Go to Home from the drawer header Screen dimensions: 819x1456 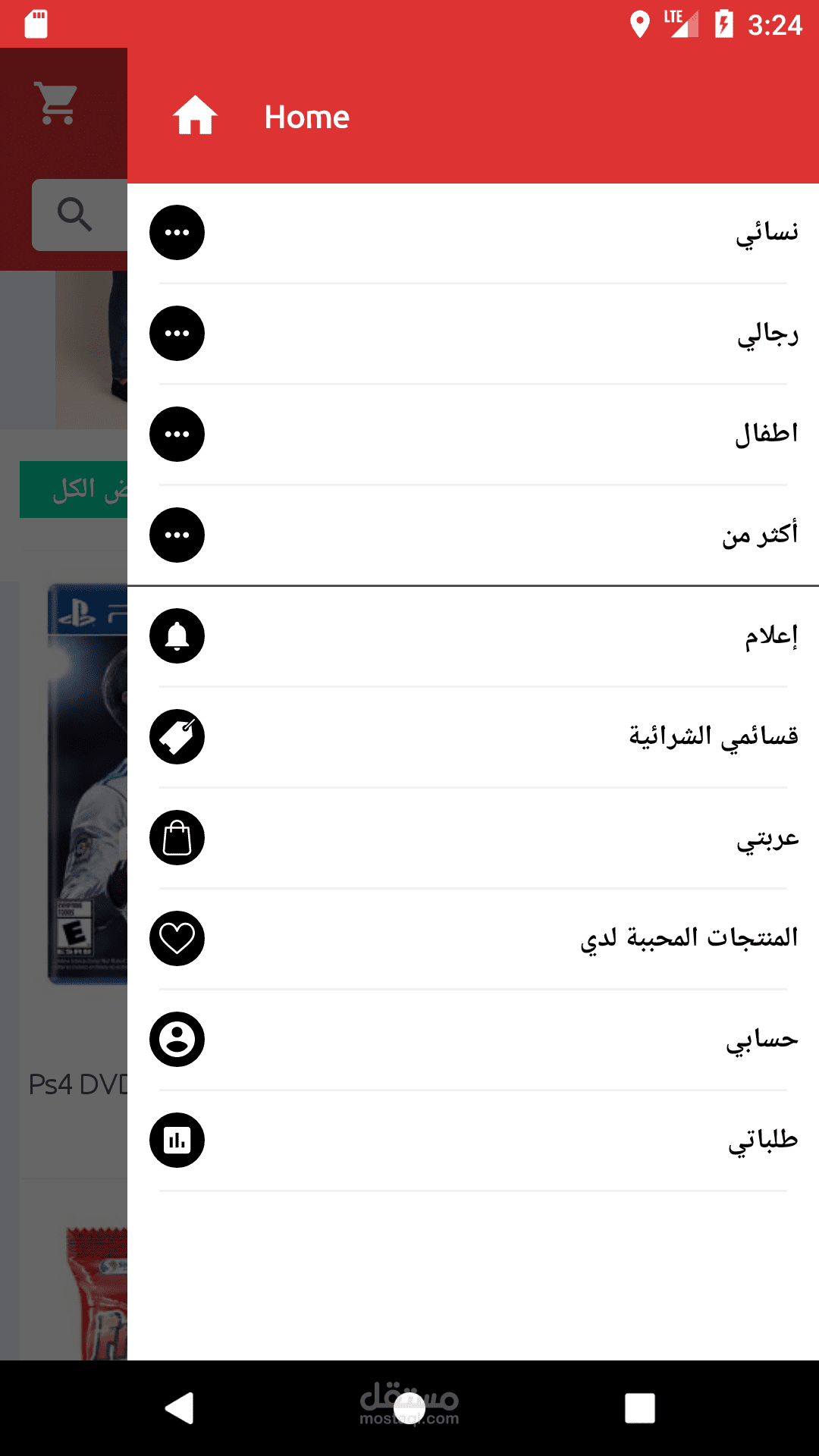pos(306,117)
